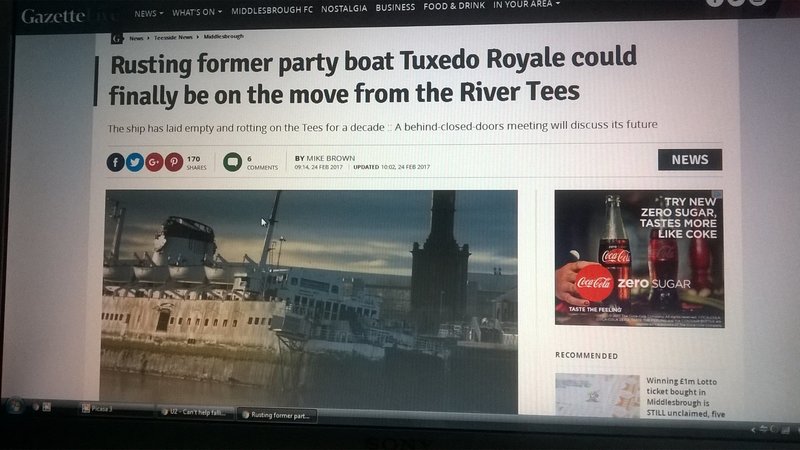Open the NOSTALGIA section
800x450 pixels.
click(346, 9)
